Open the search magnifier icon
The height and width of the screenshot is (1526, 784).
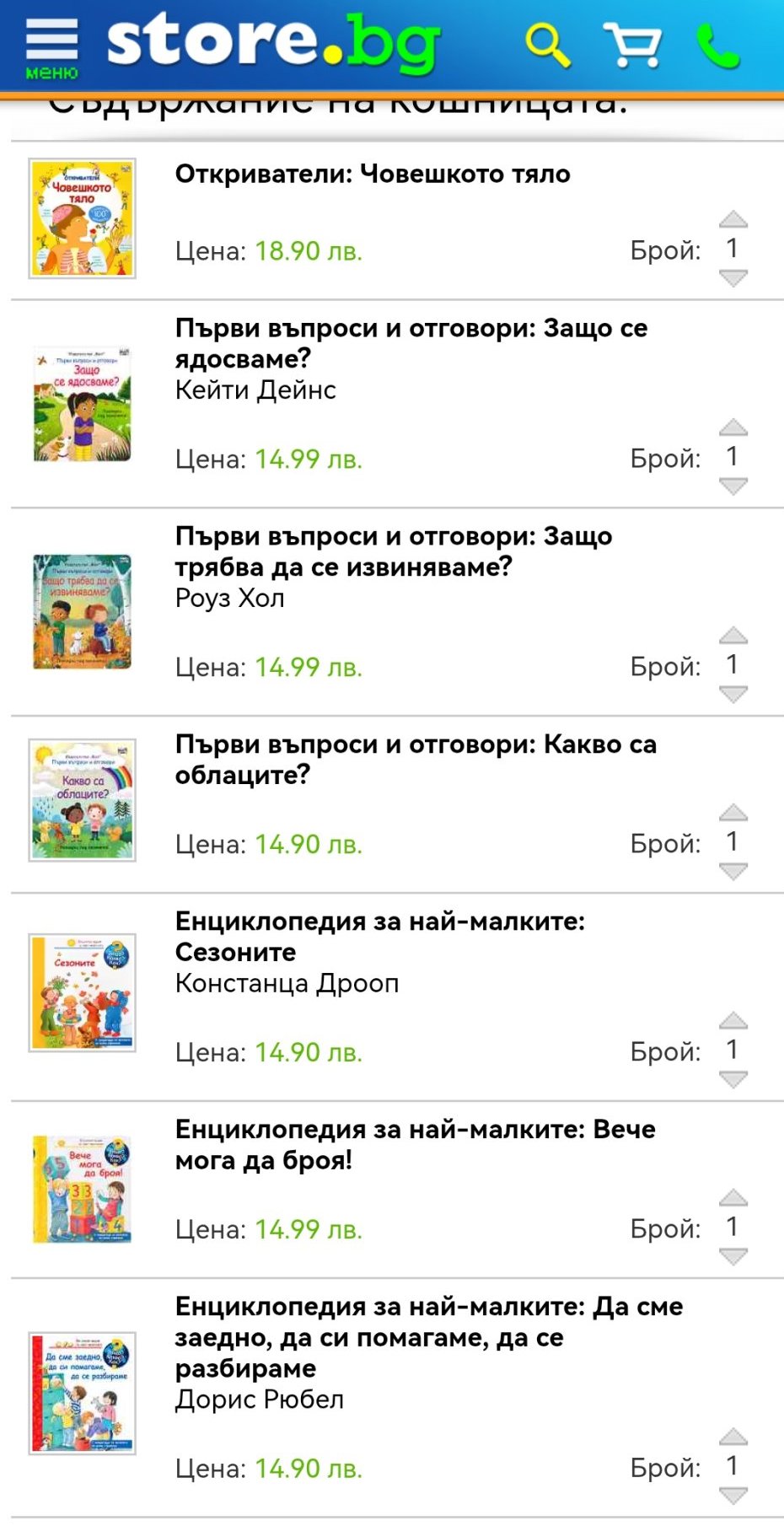pyautogui.click(x=547, y=46)
